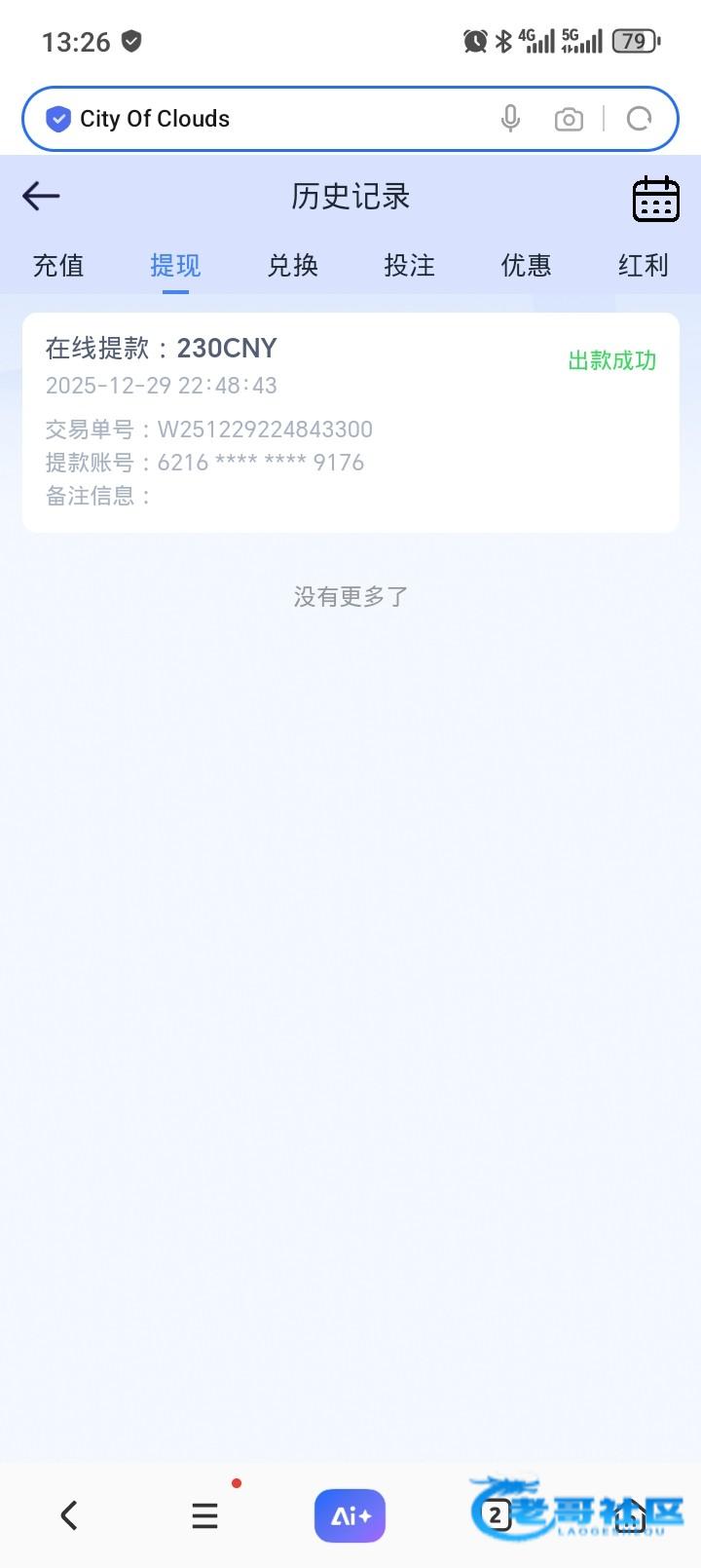Switch to the 充值 tab
Screen dimensions: 701x1568
point(58,265)
